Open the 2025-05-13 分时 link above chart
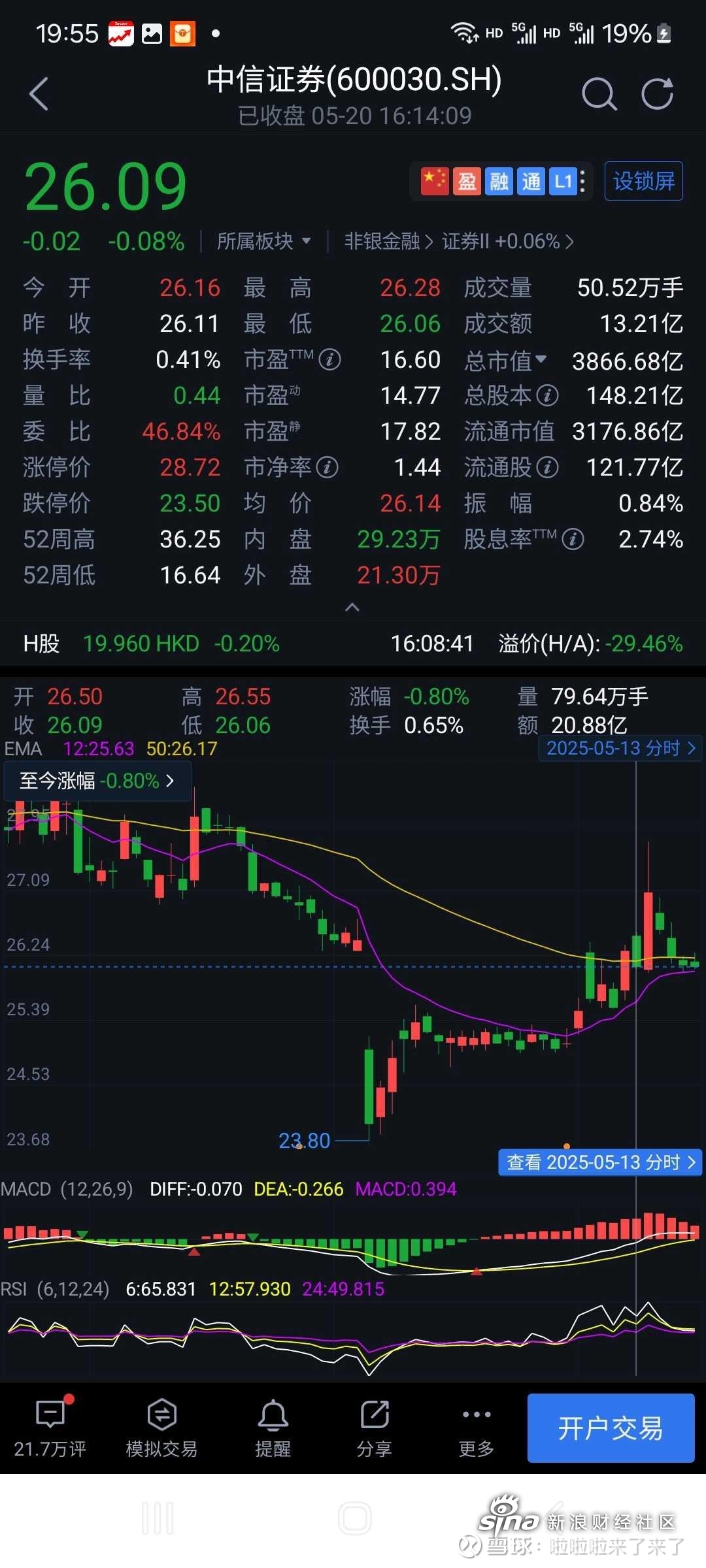Viewport: 706px width, 1568px height. click(x=620, y=748)
